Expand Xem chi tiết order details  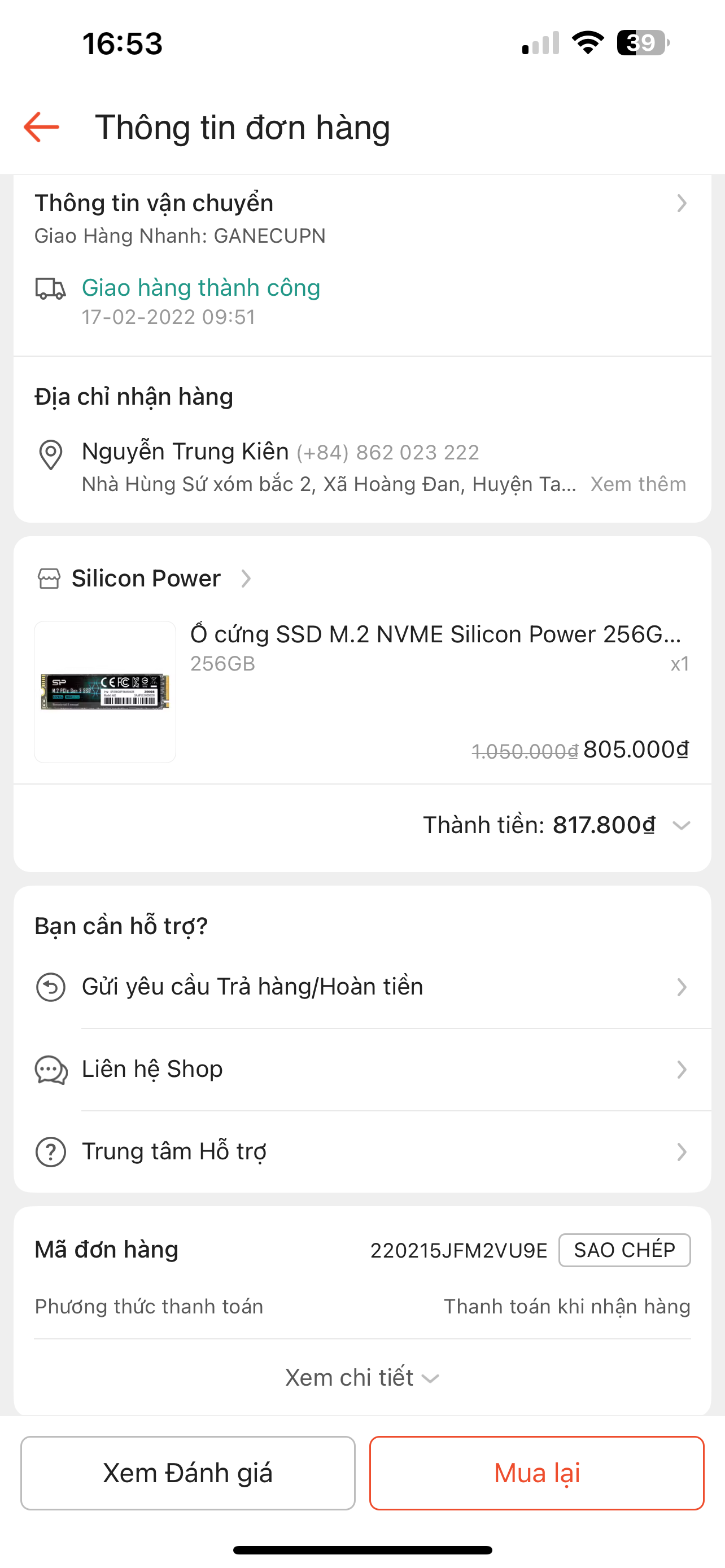pyautogui.click(x=361, y=1377)
